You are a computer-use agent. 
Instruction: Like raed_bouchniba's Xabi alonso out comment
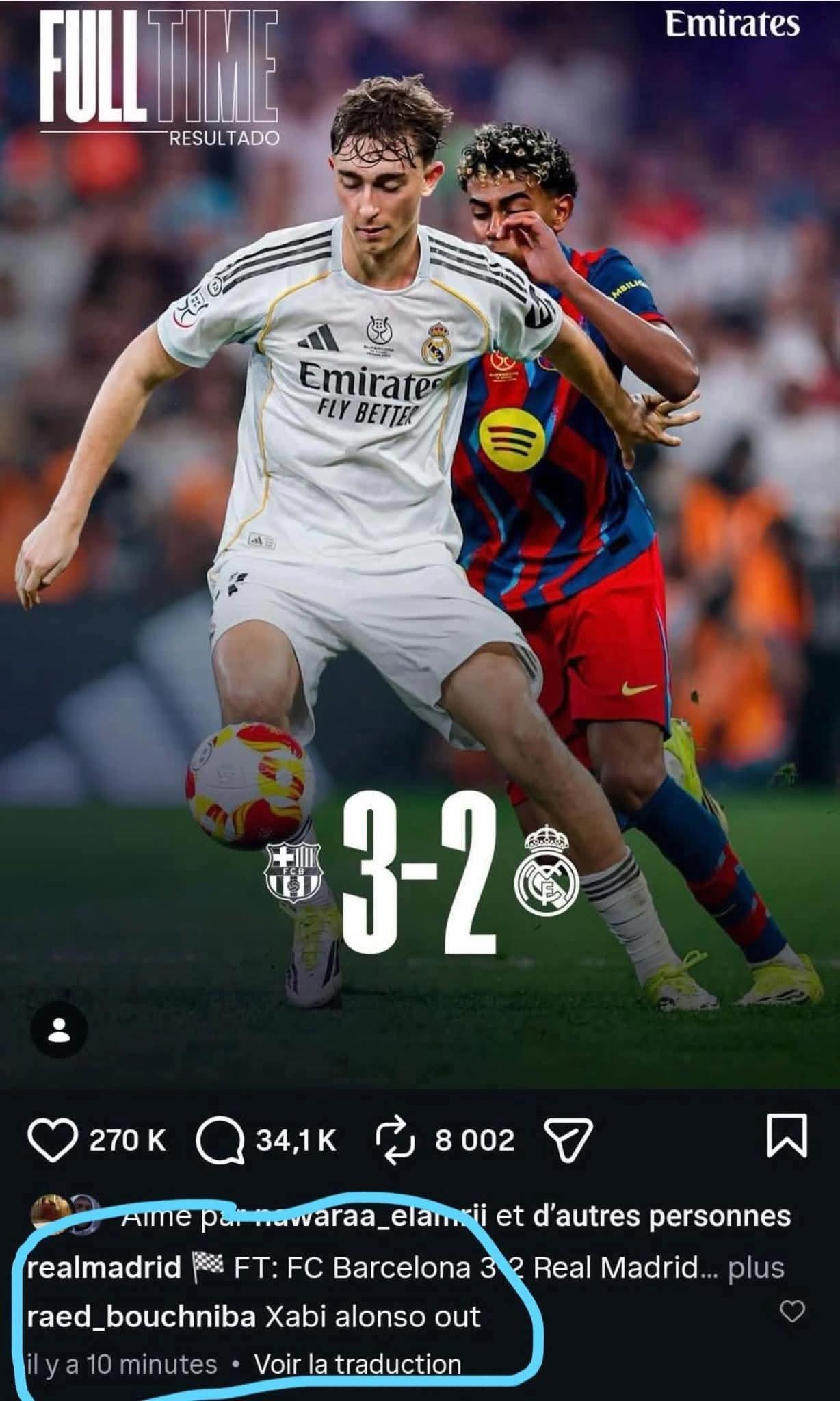[x=792, y=1311]
